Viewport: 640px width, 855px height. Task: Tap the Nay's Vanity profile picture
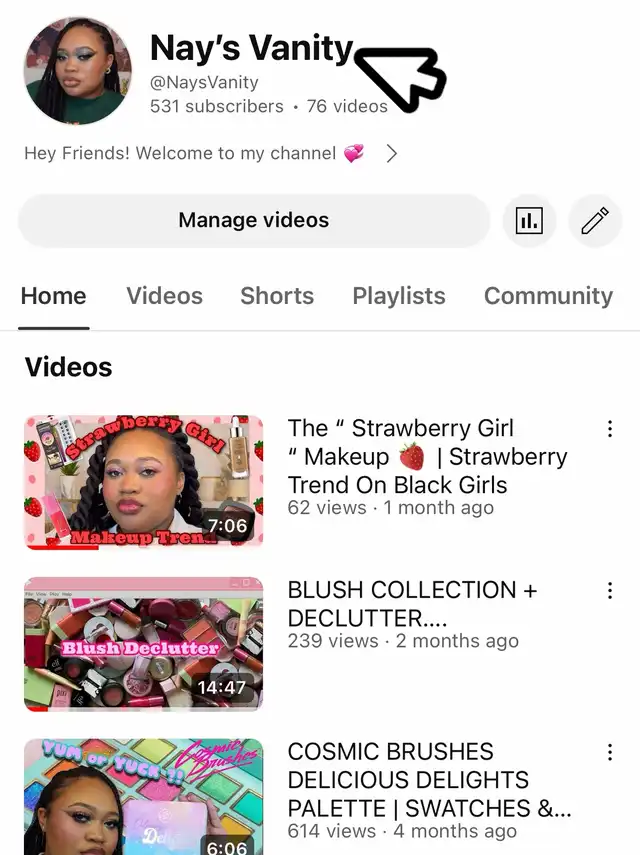[78, 70]
